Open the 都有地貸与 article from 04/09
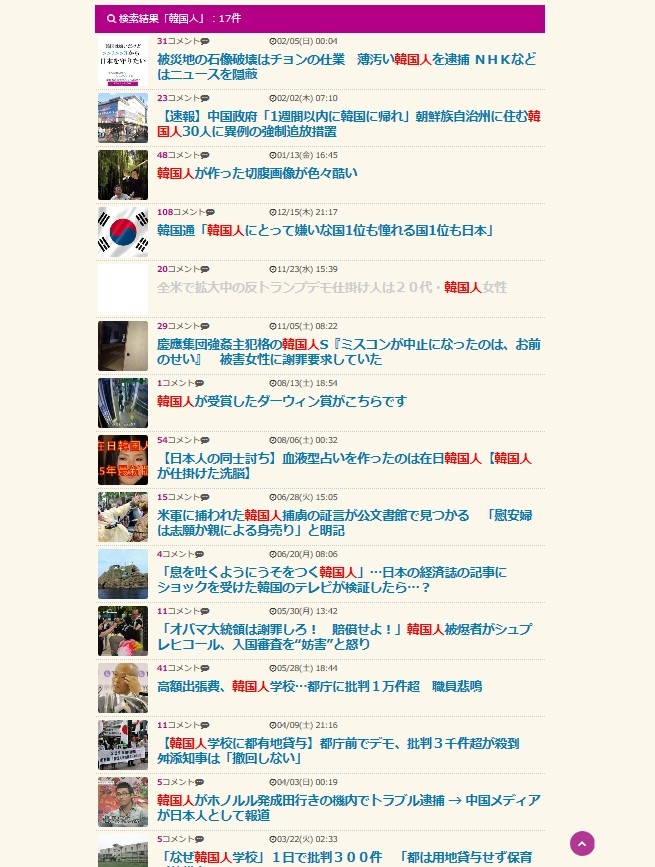Screen dimensions: 655x867 (x=338, y=751)
